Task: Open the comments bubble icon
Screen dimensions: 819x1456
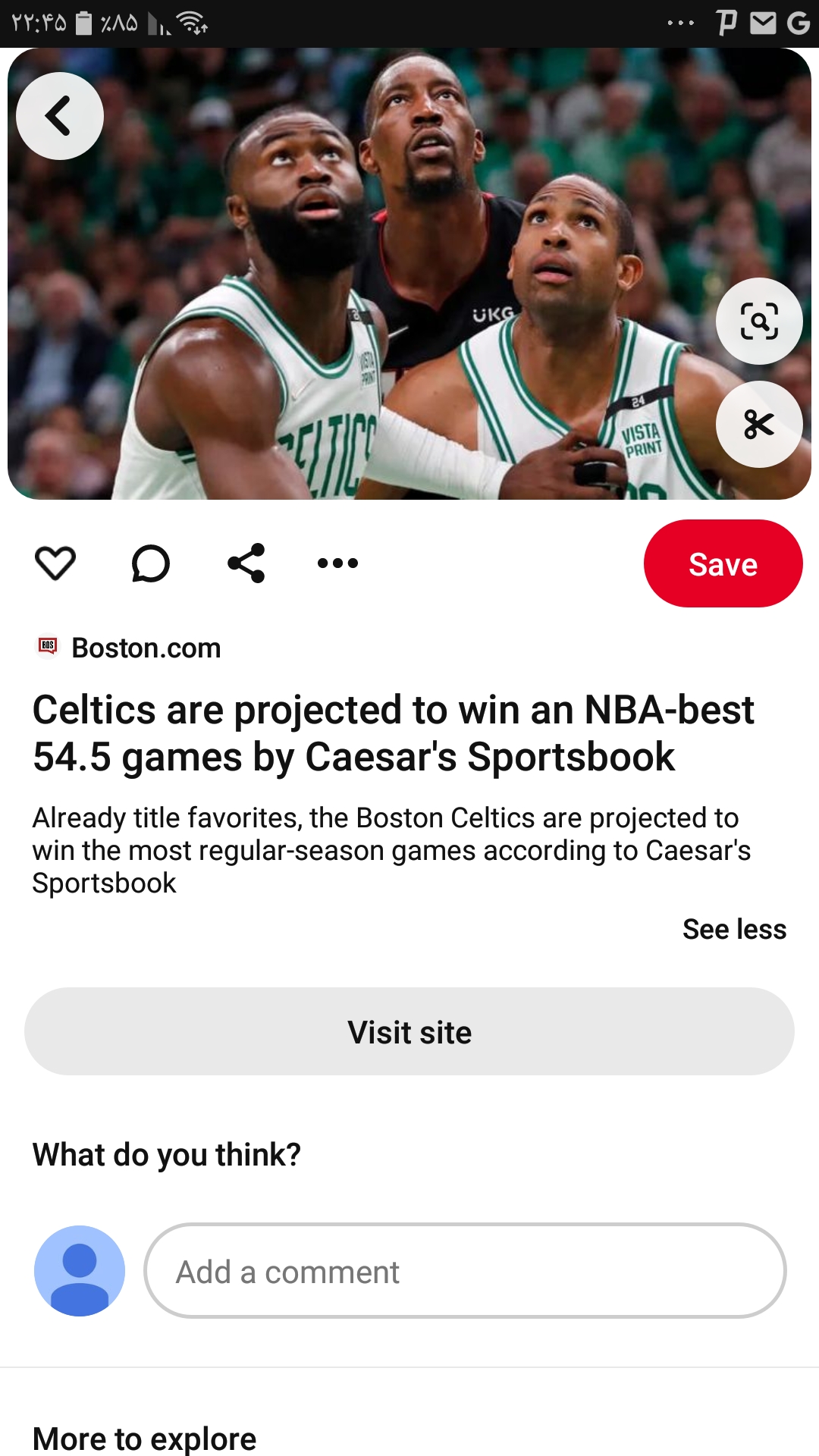Action: [x=150, y=563]
